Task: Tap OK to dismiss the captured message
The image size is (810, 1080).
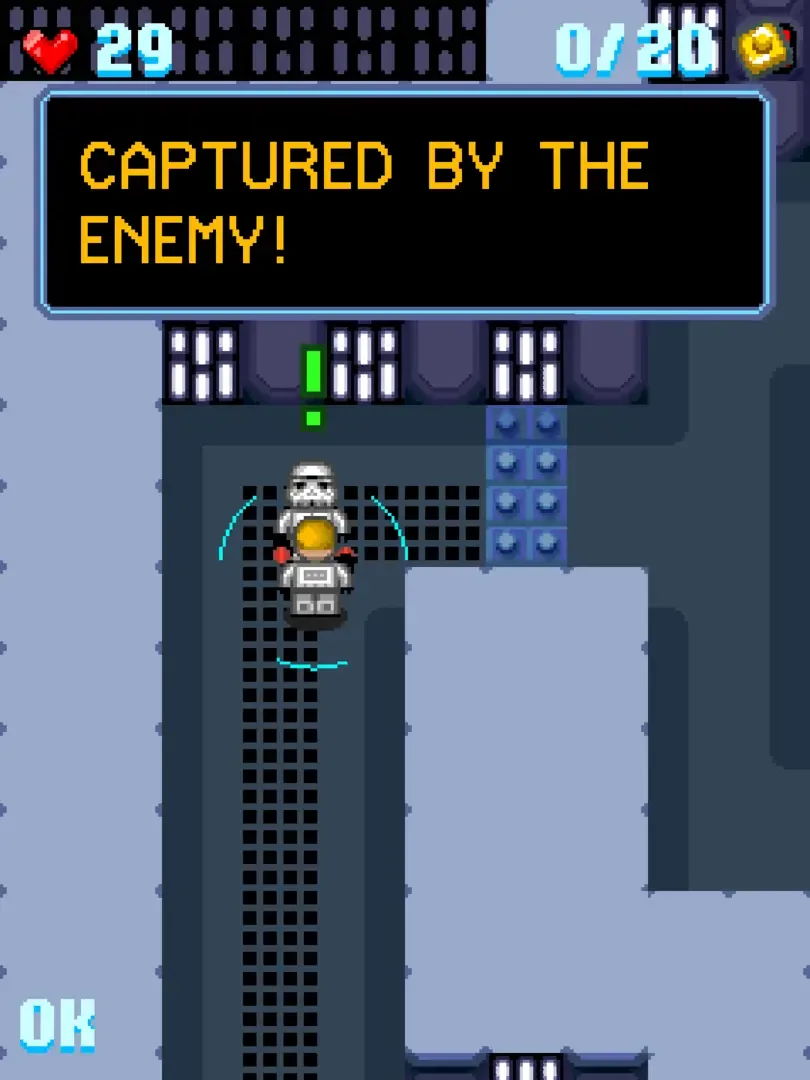Action: (57, 1024)
